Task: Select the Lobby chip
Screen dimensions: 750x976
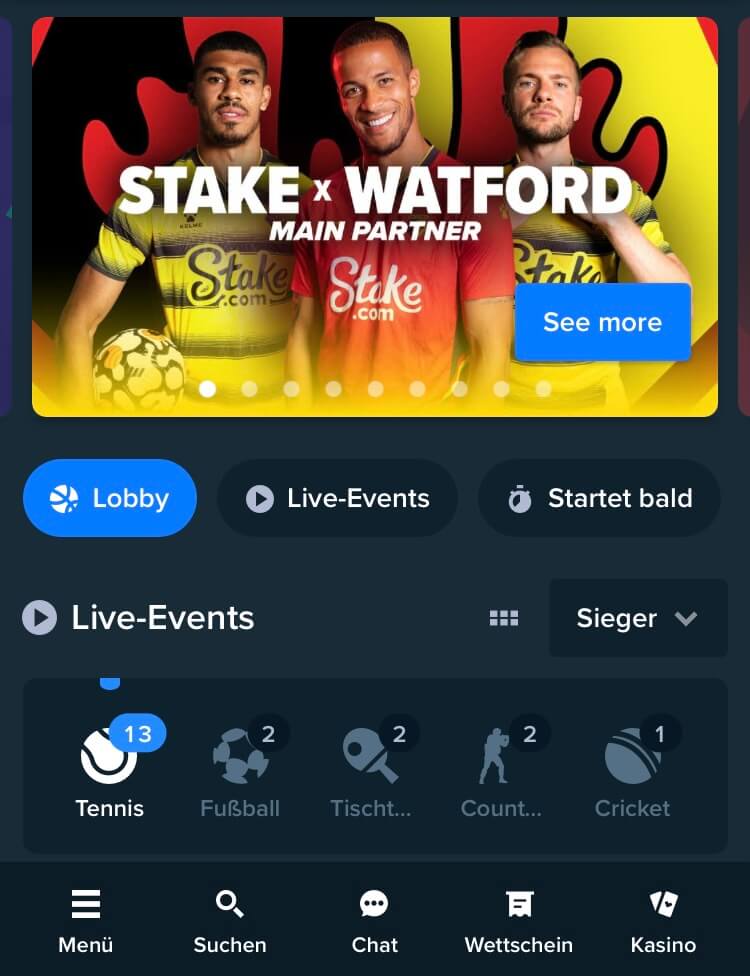Action: point(110,498)
